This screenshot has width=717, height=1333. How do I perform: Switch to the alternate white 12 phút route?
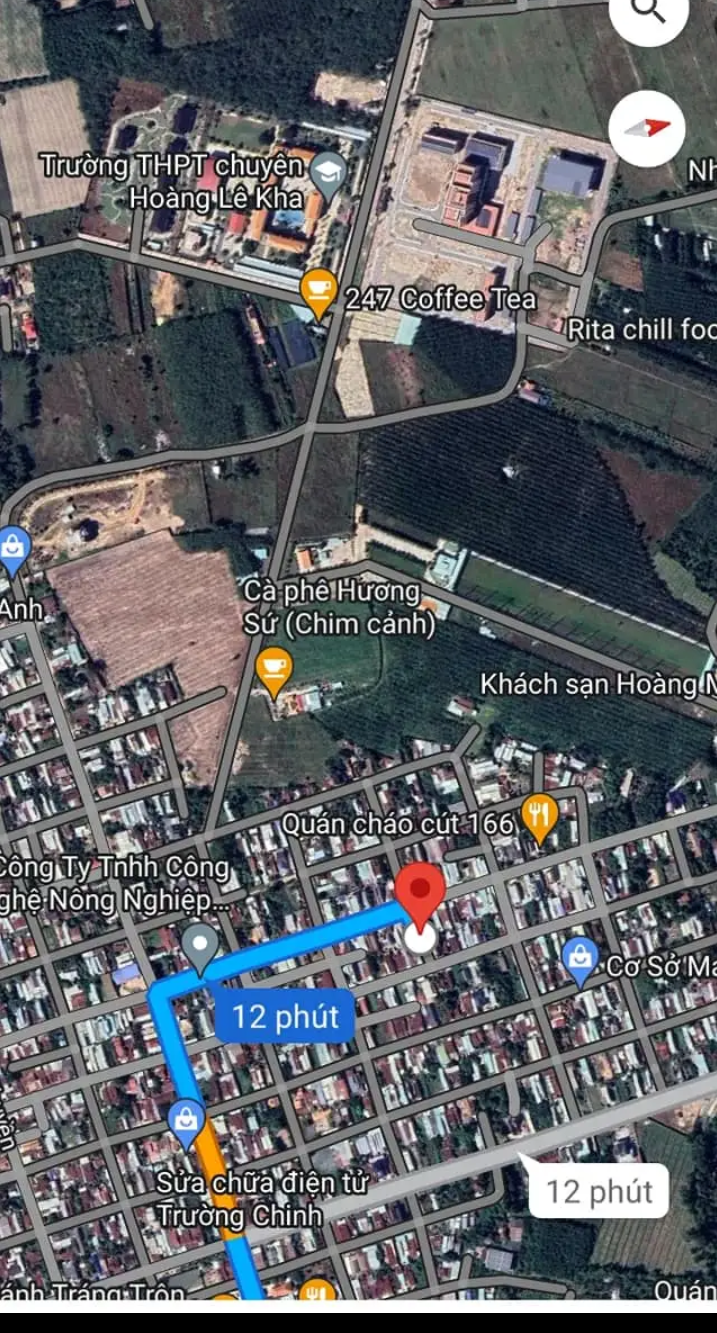599,1190
